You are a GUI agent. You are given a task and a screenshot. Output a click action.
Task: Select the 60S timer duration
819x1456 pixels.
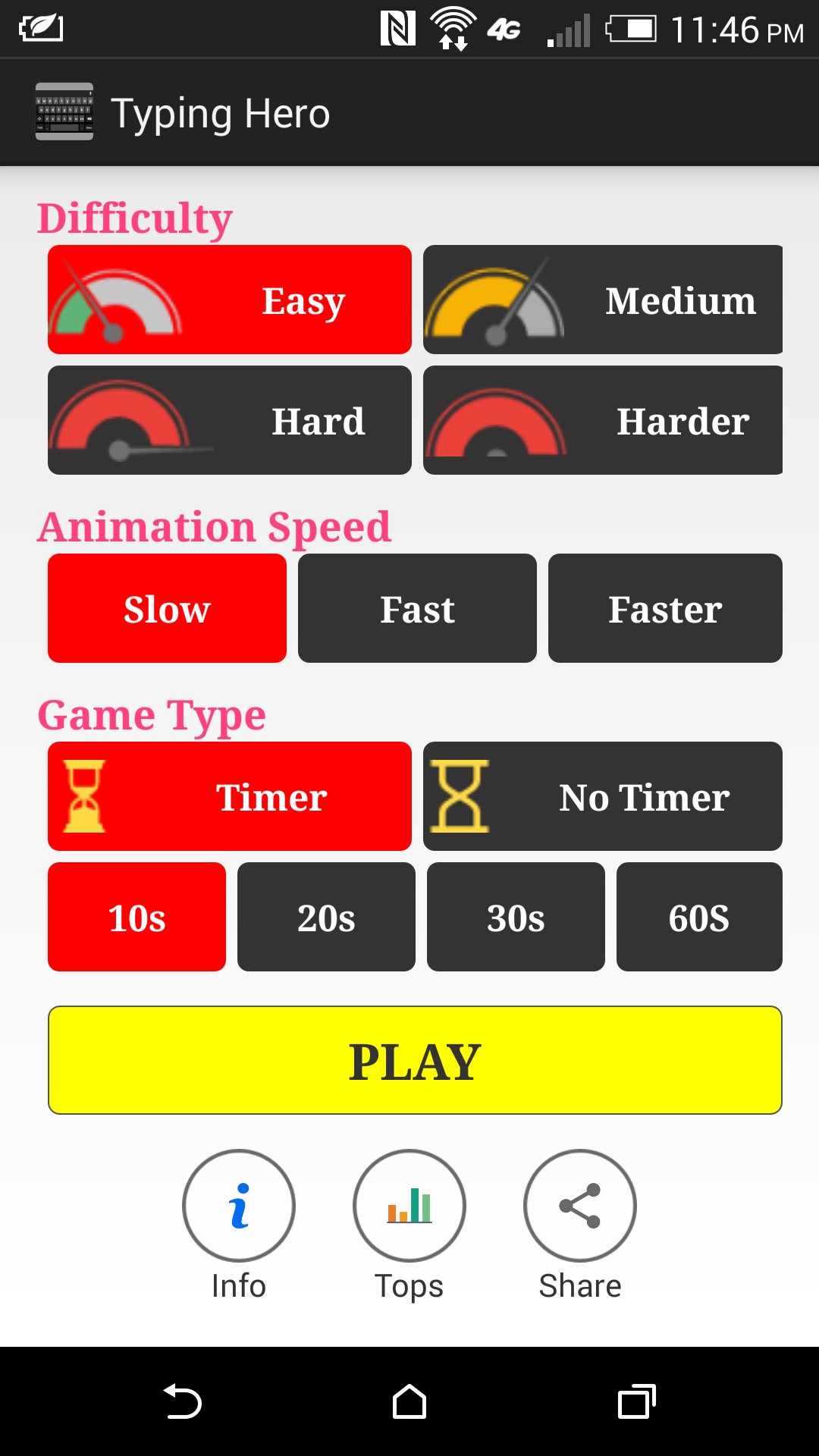(699, 917)
